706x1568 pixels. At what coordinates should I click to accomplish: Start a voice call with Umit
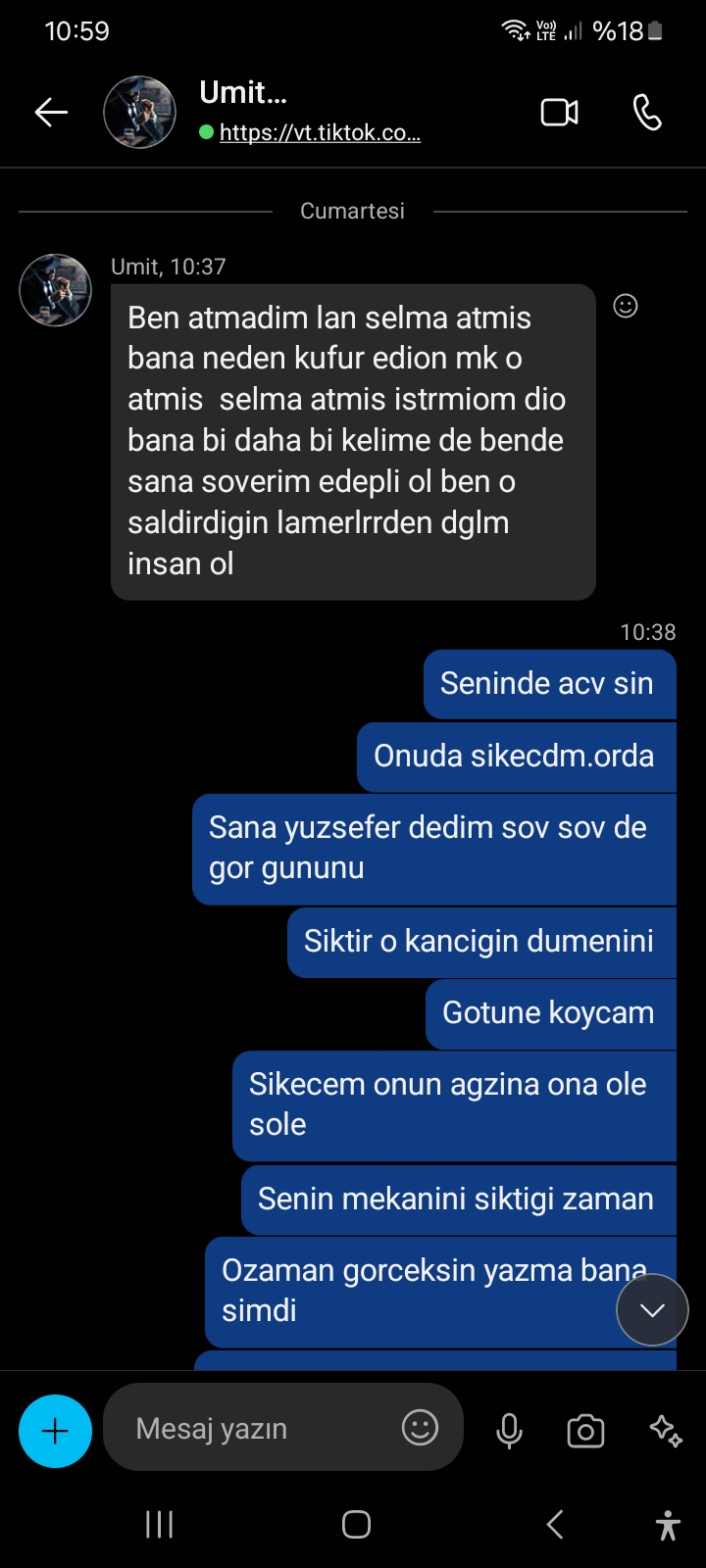[x=647, y=113]
